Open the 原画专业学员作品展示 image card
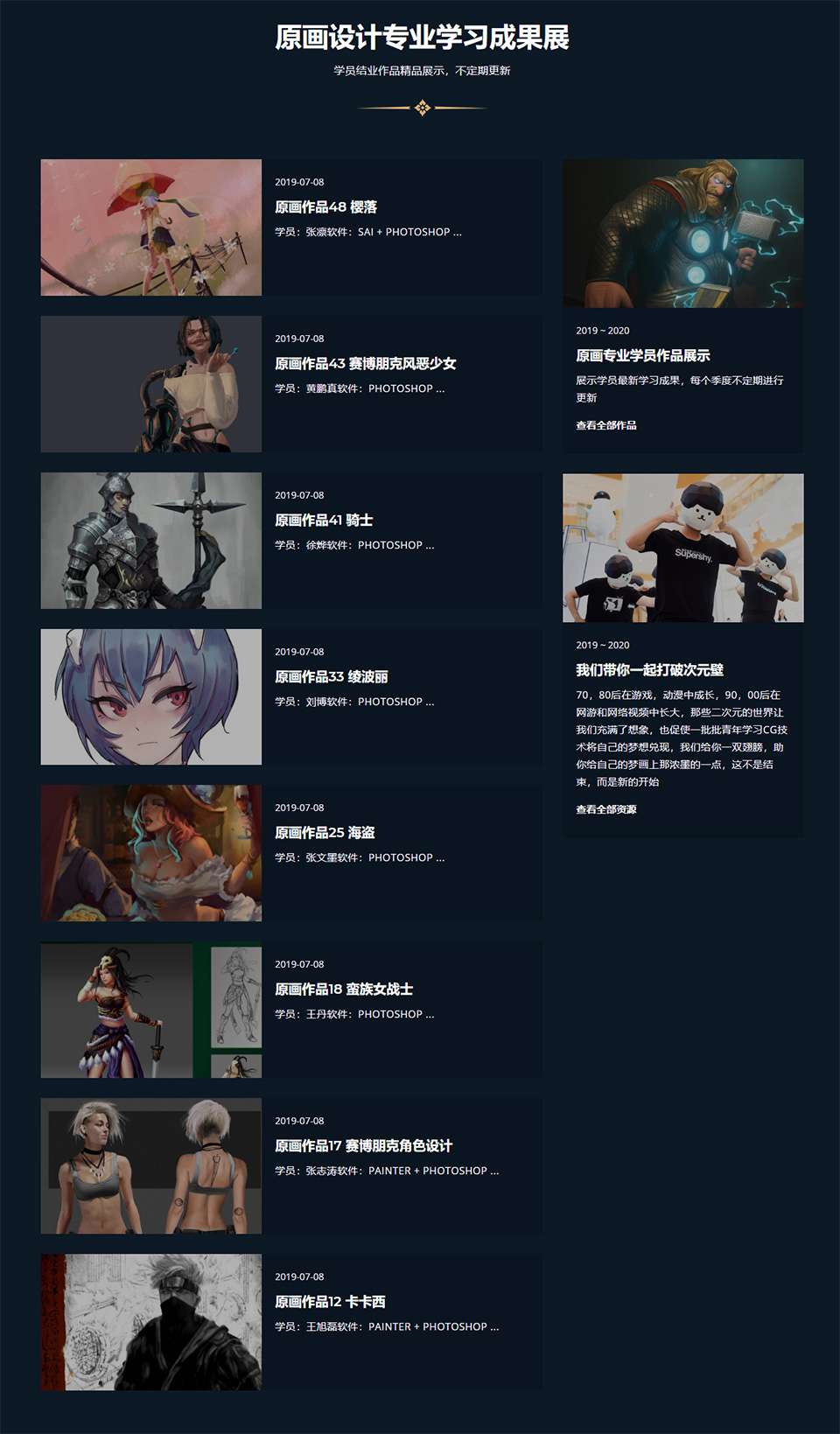Image resolution: width=840 pixels, height=1434 pixels. coord(682,234)
